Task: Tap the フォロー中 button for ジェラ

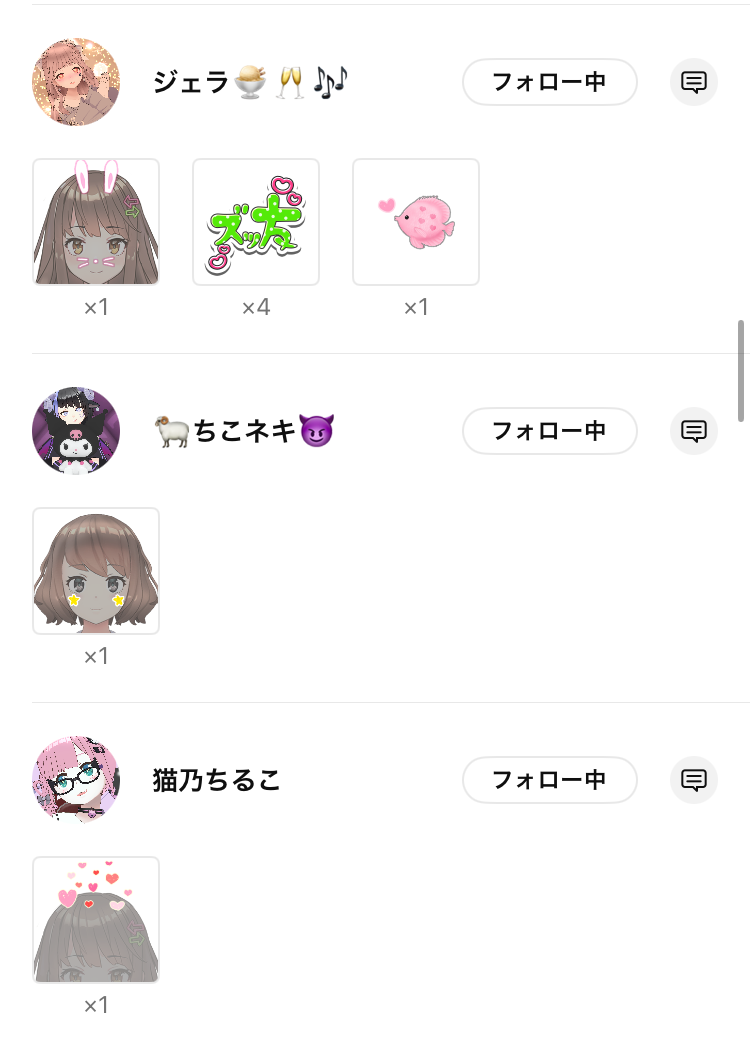Action: pos(549,82)
